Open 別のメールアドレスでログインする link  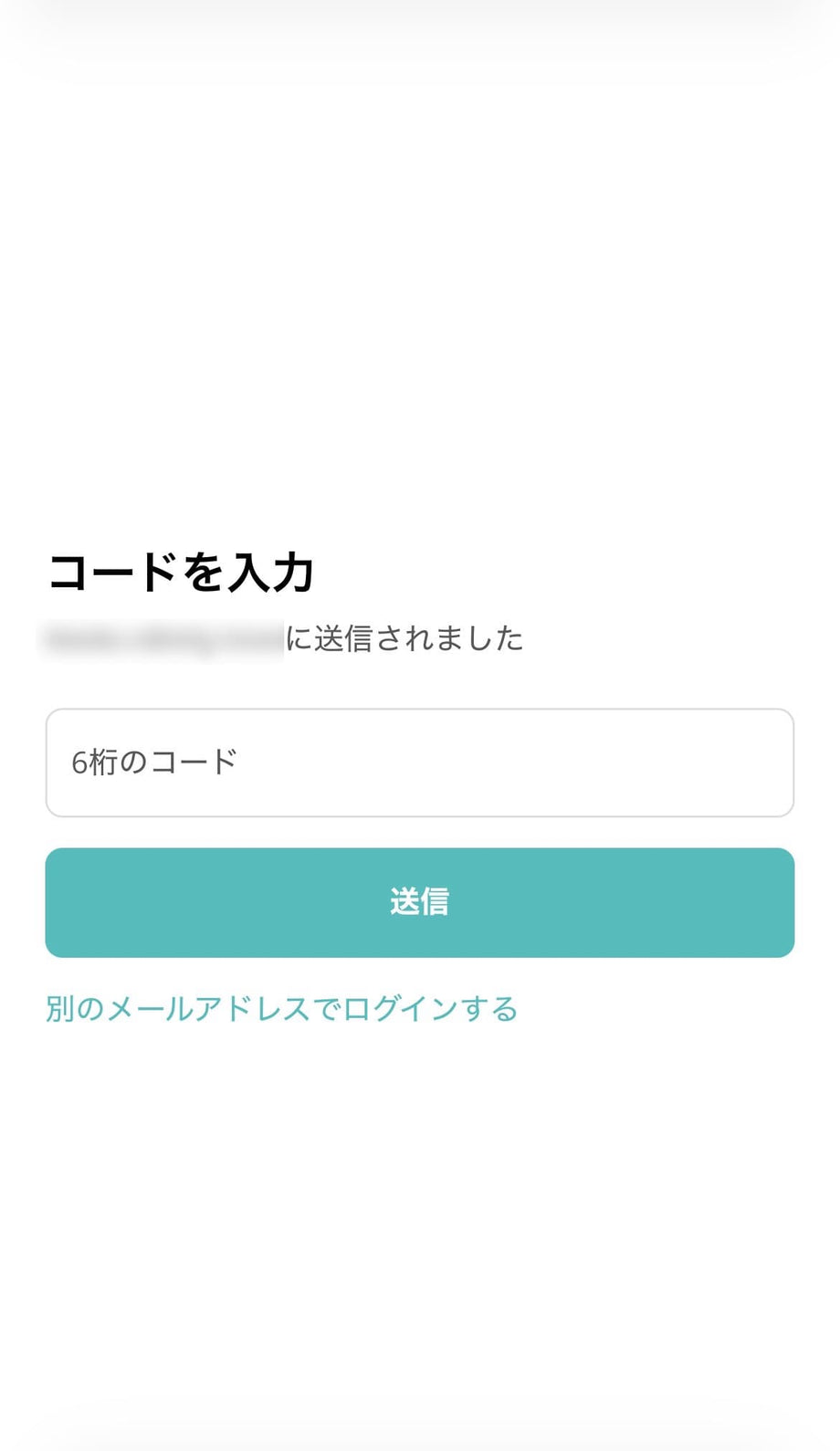(x=282, y=1009)
